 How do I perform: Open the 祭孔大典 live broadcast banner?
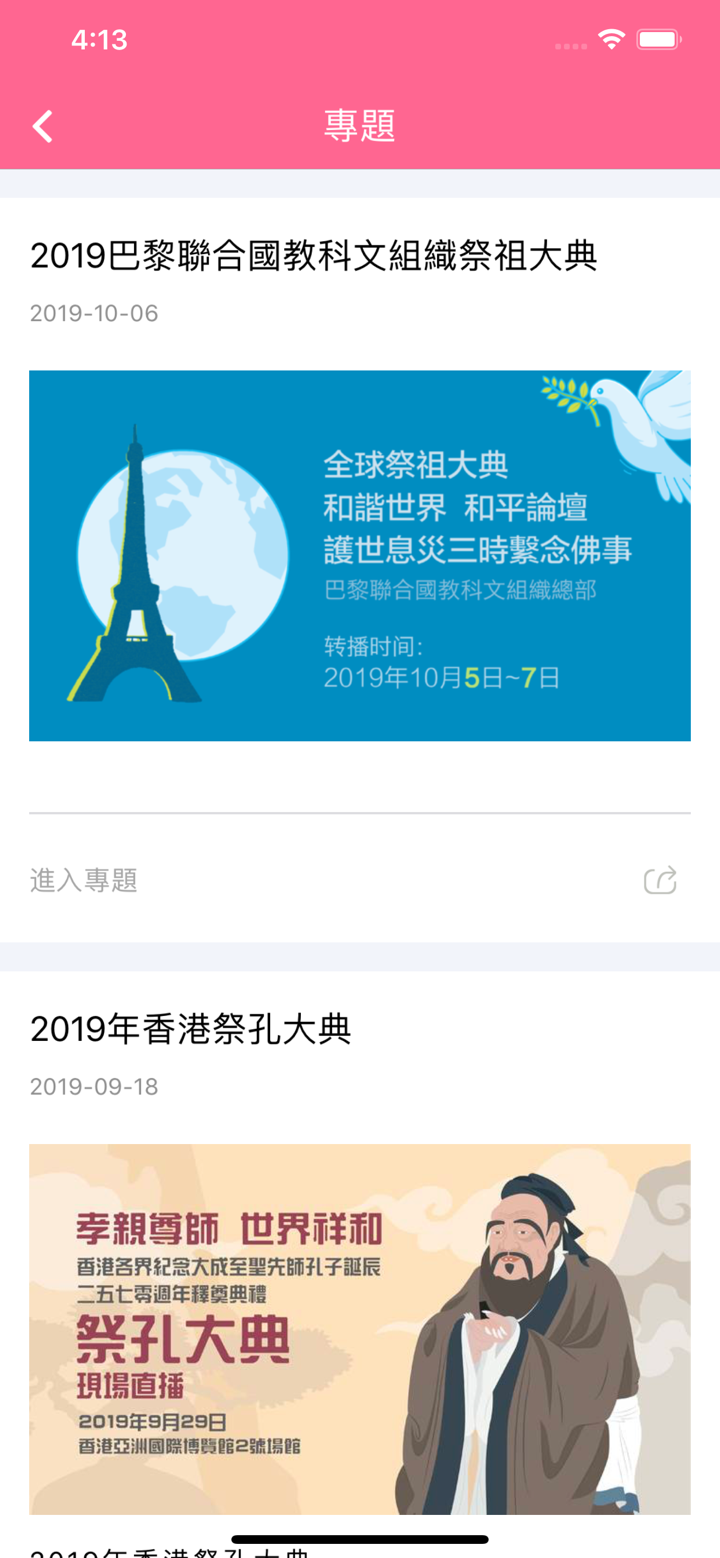point(360,1328)
